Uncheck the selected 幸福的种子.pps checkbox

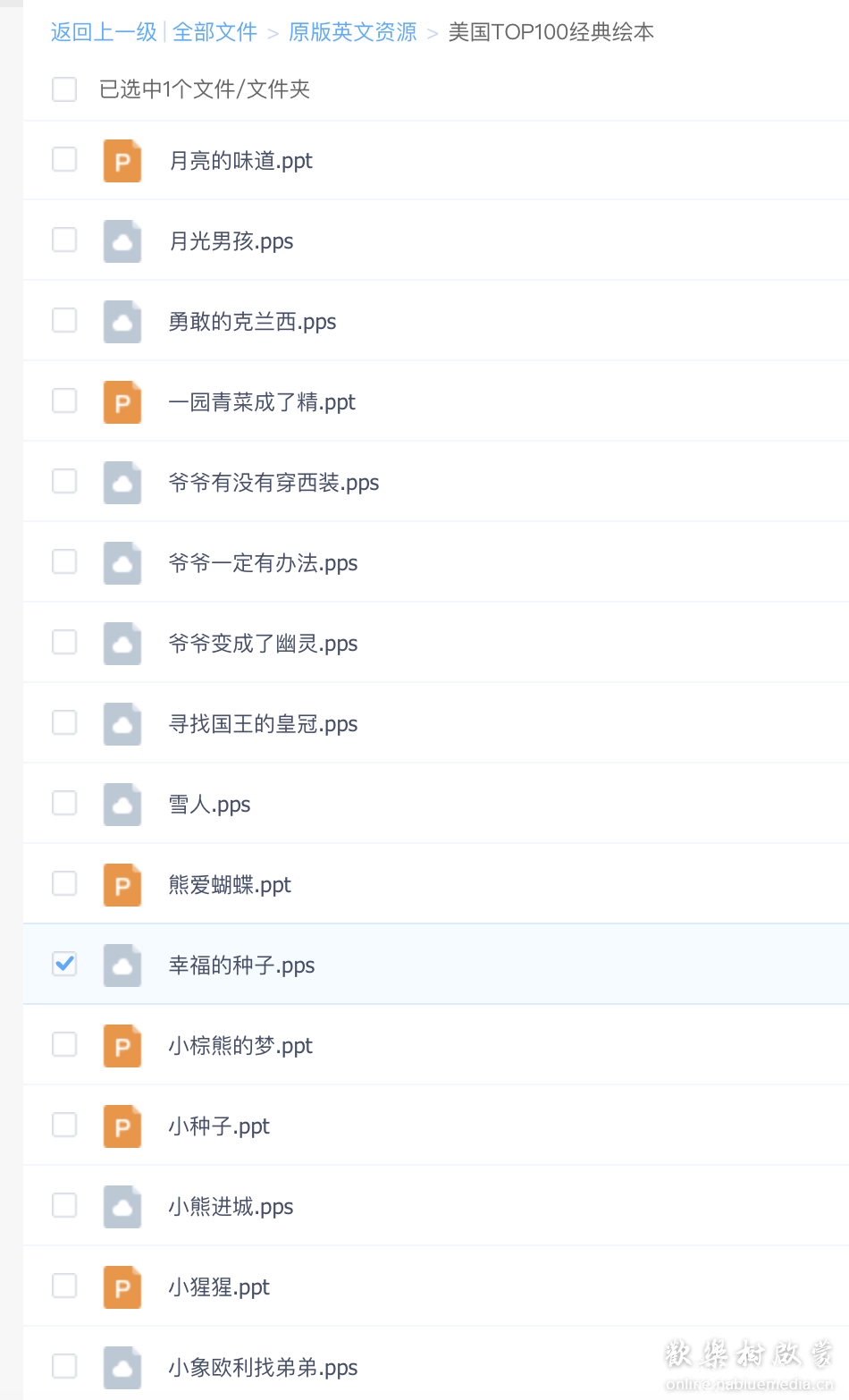pyautogui.click(x=63, y=965)
